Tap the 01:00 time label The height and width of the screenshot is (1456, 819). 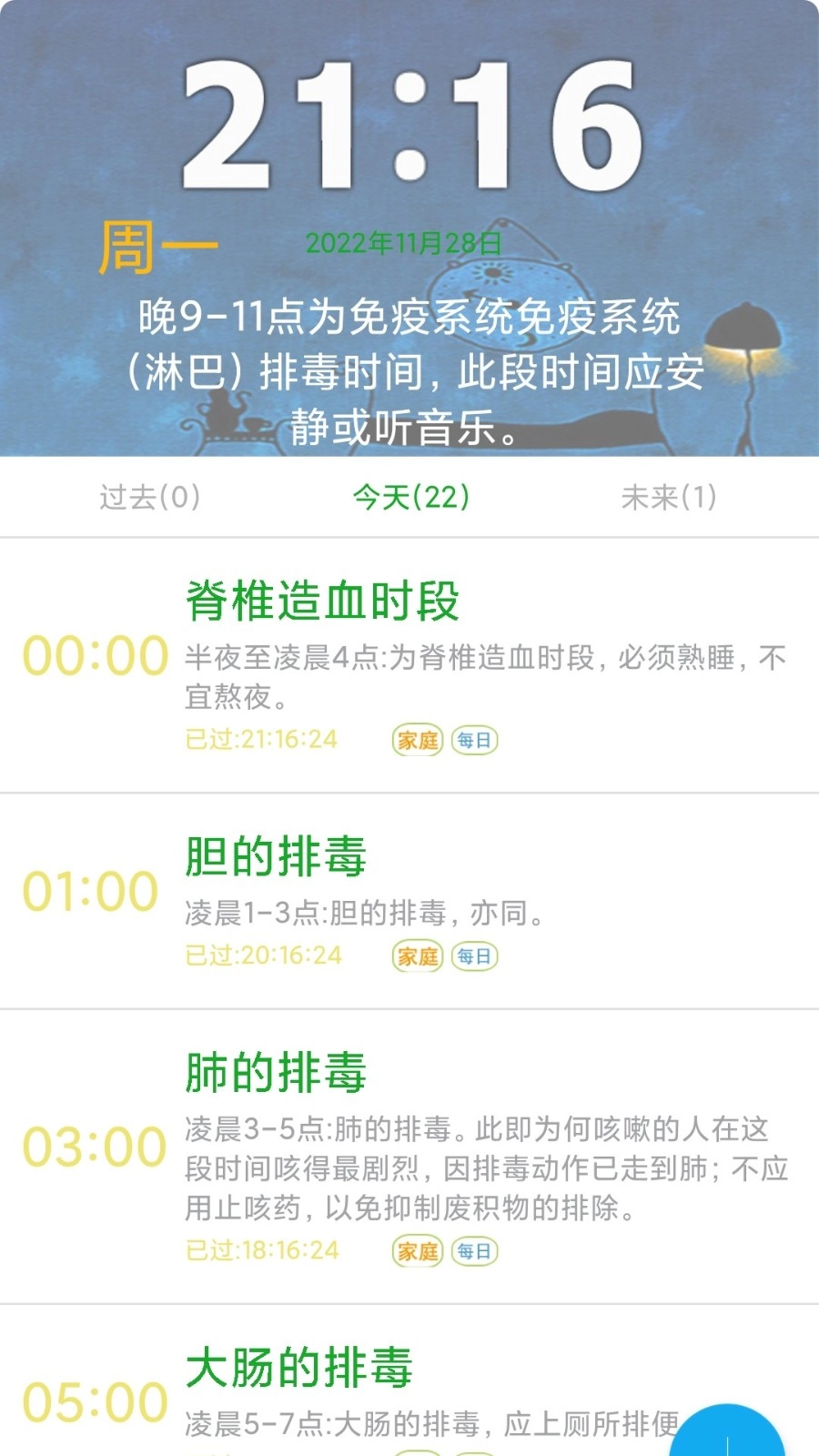pos(92,888)
